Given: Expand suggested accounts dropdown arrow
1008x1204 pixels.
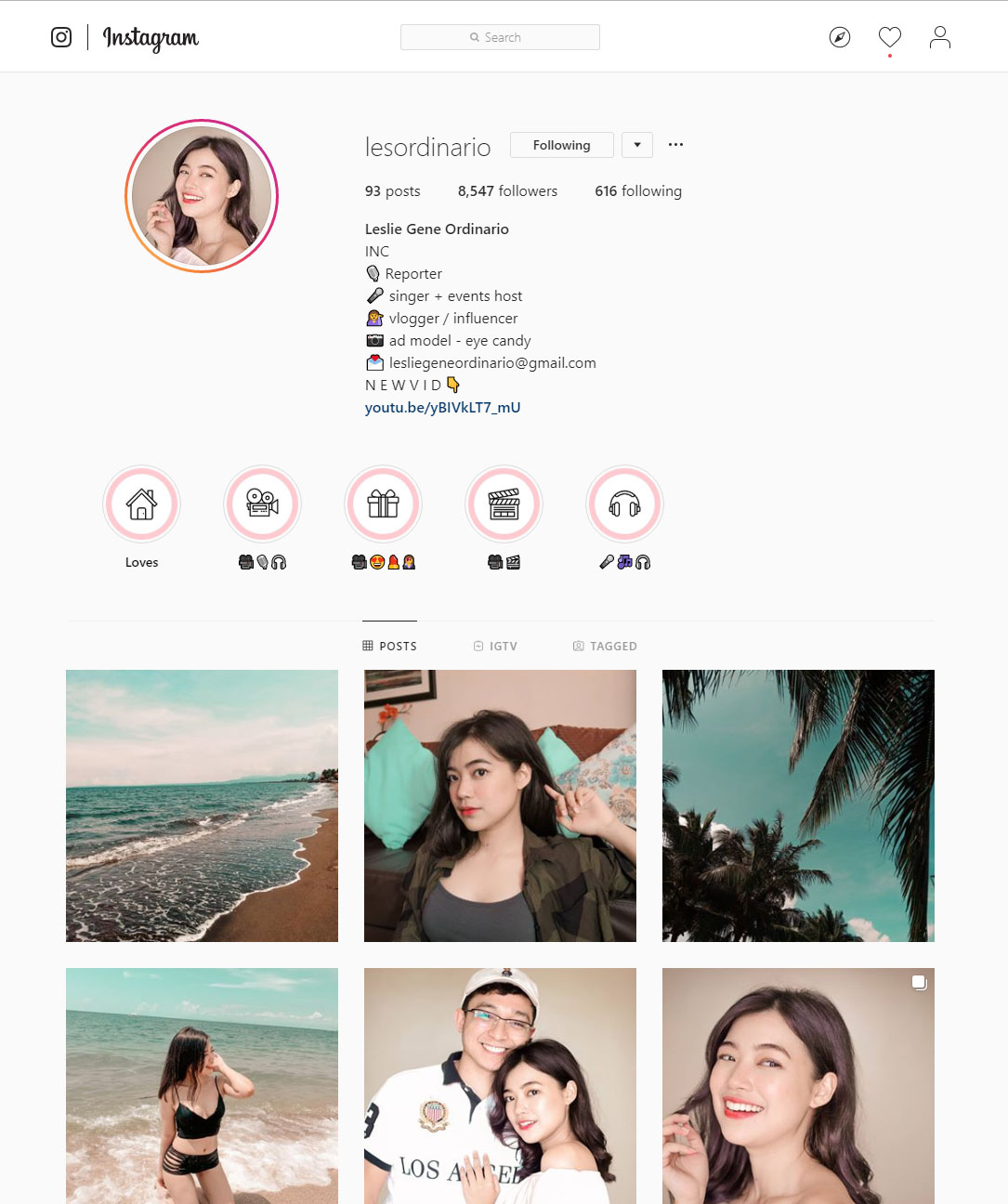Looking at the screenshot, I should click(636, 145).
